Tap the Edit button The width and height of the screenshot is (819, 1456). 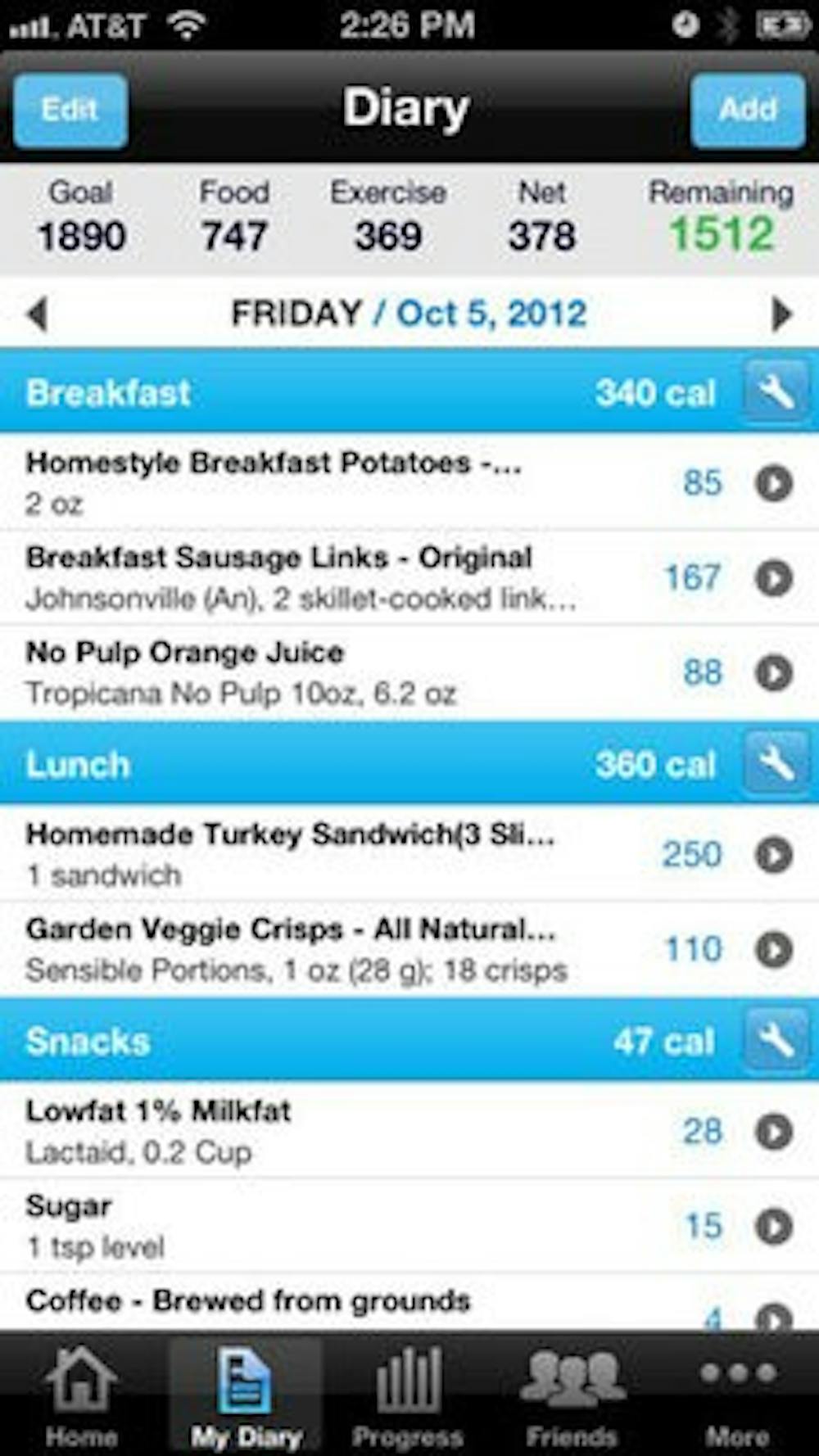[70, 110]
